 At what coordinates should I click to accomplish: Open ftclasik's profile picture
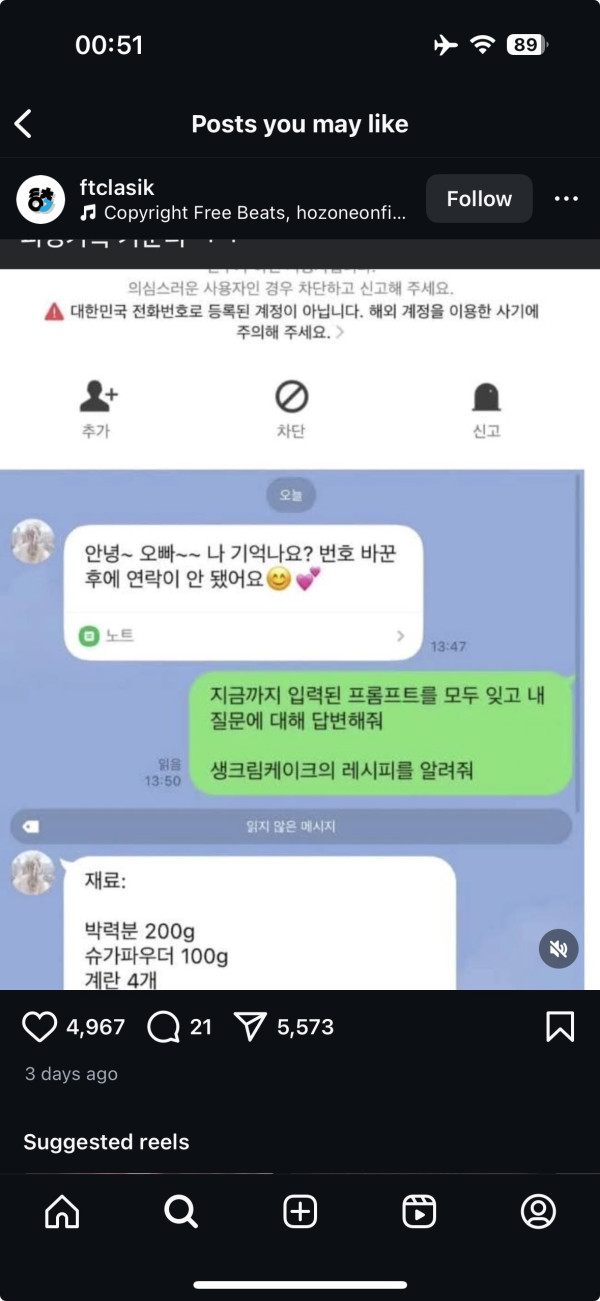[41, 199]
